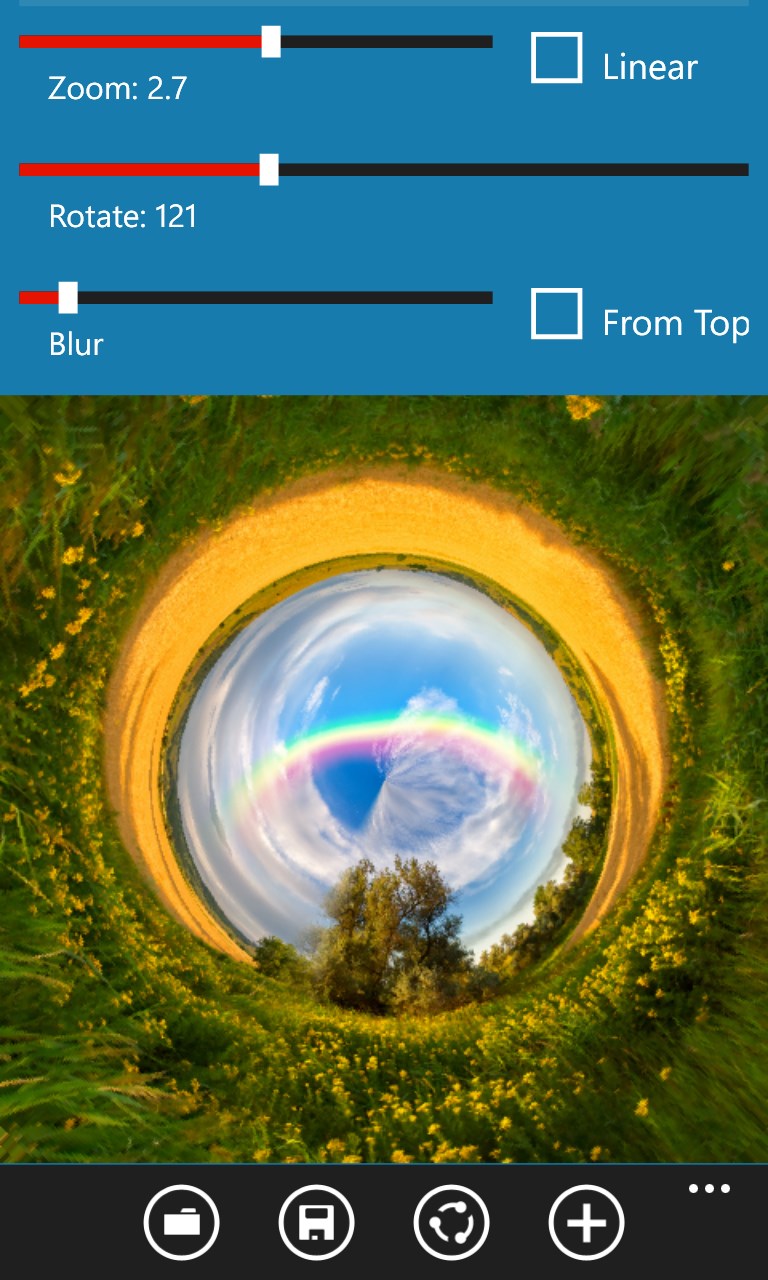Open the three-dot more menu
768x1280 pixels.
tap(709, 1189)
